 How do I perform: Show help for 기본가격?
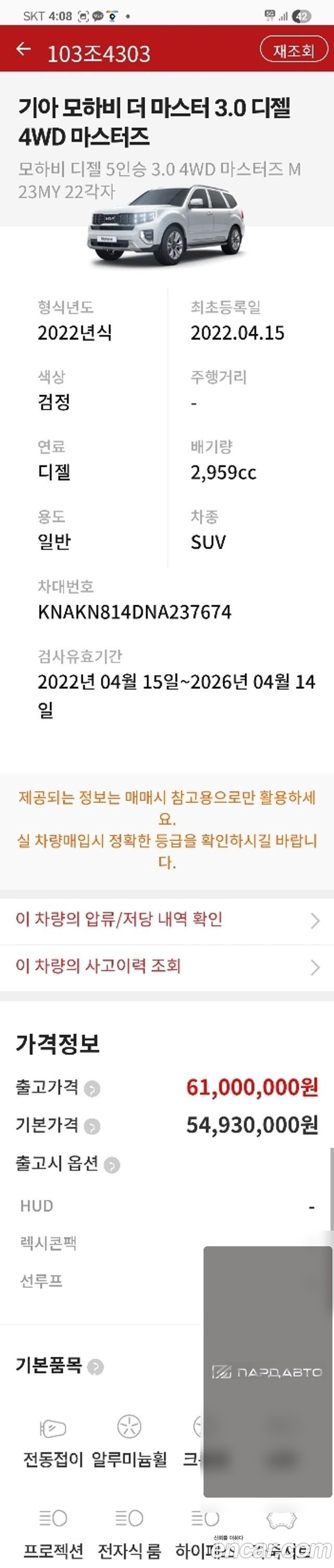tap(92, 1127)
